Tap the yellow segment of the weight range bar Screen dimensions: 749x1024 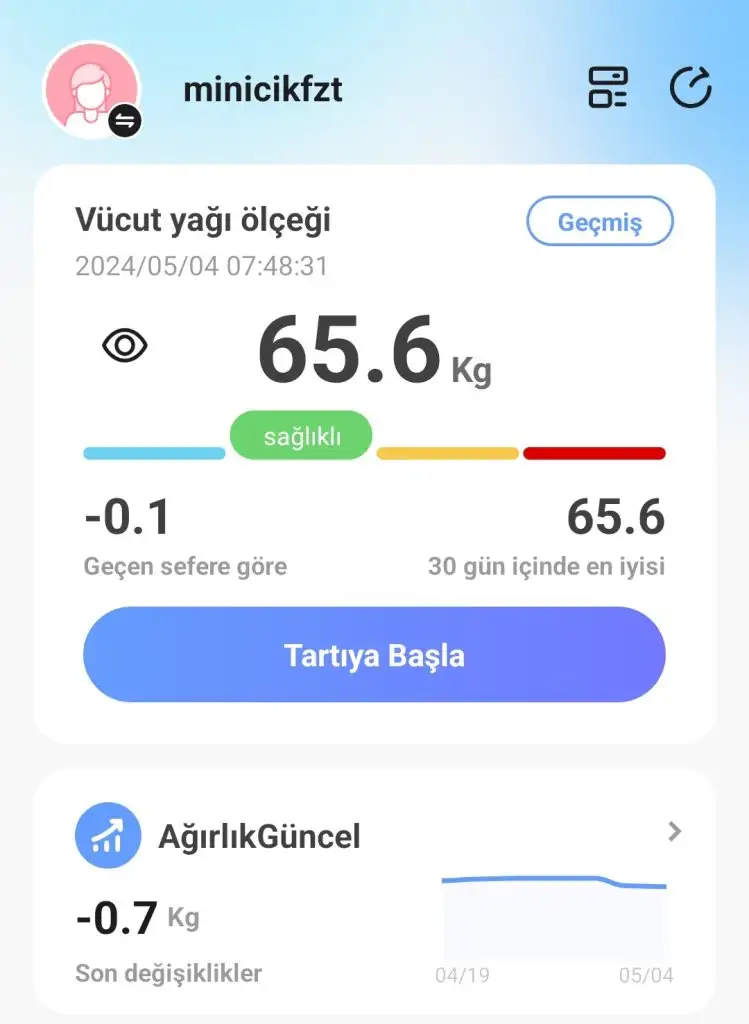click(x=447, y=453)
